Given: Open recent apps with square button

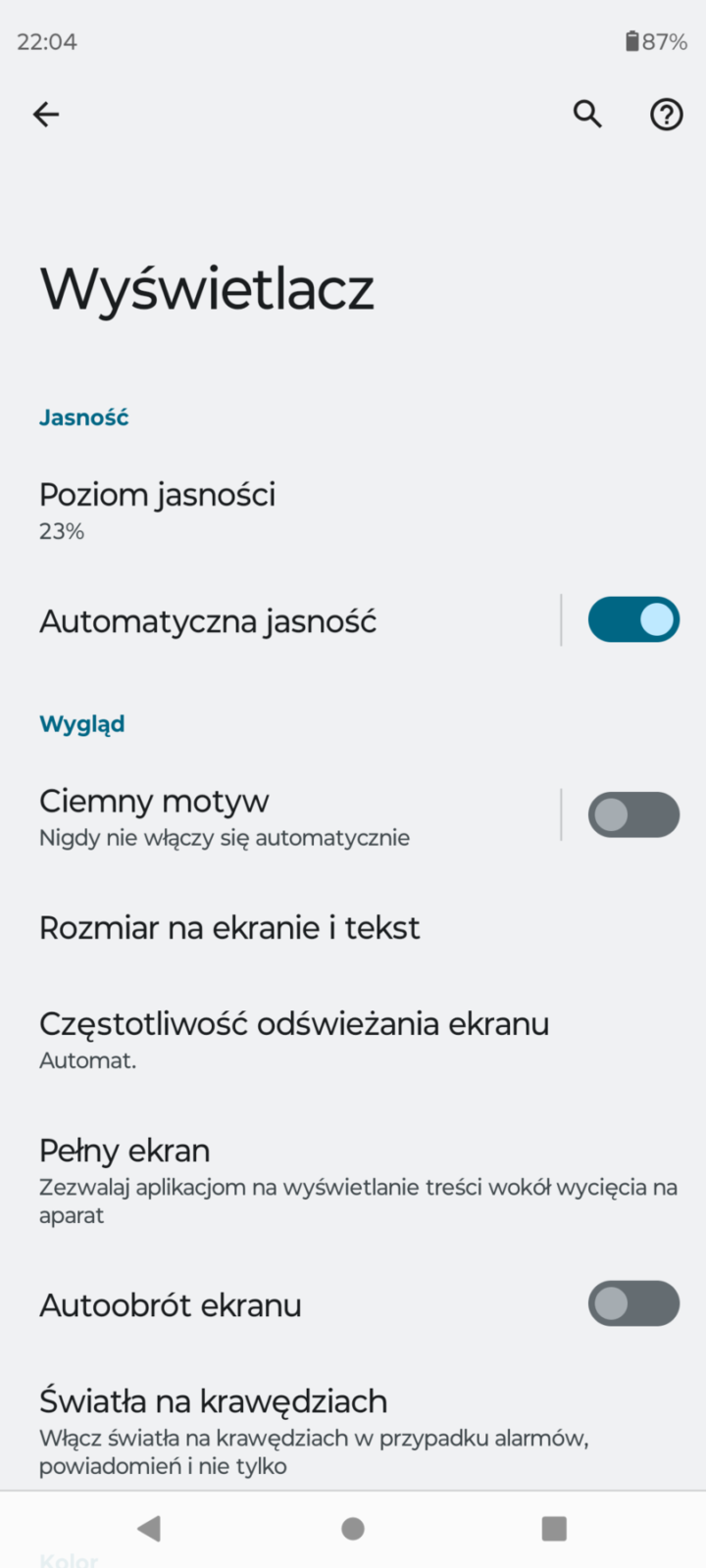Looking at the screenshot, I should [554, 1529].
